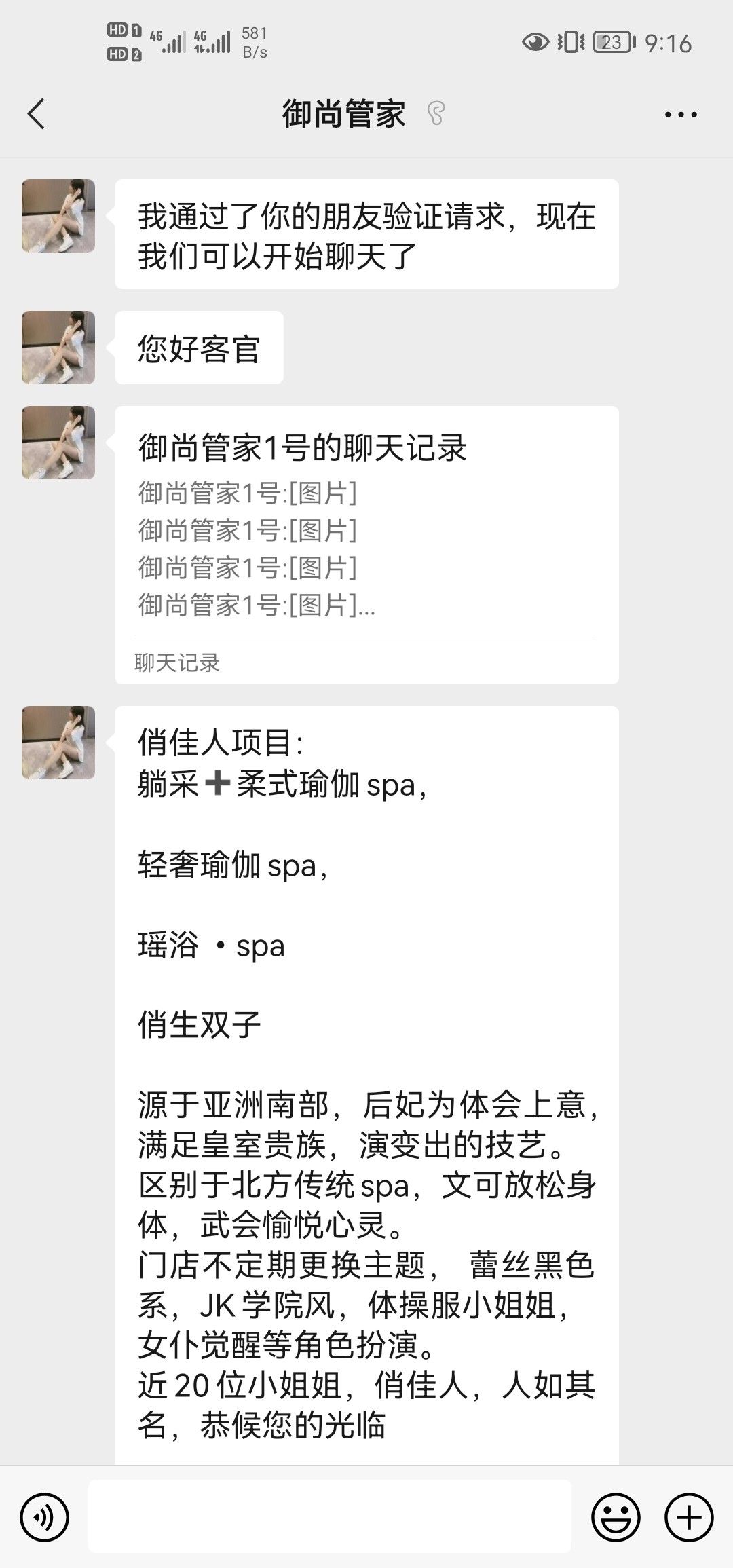Open chat options via three-dot menu

tap(681, 114)
